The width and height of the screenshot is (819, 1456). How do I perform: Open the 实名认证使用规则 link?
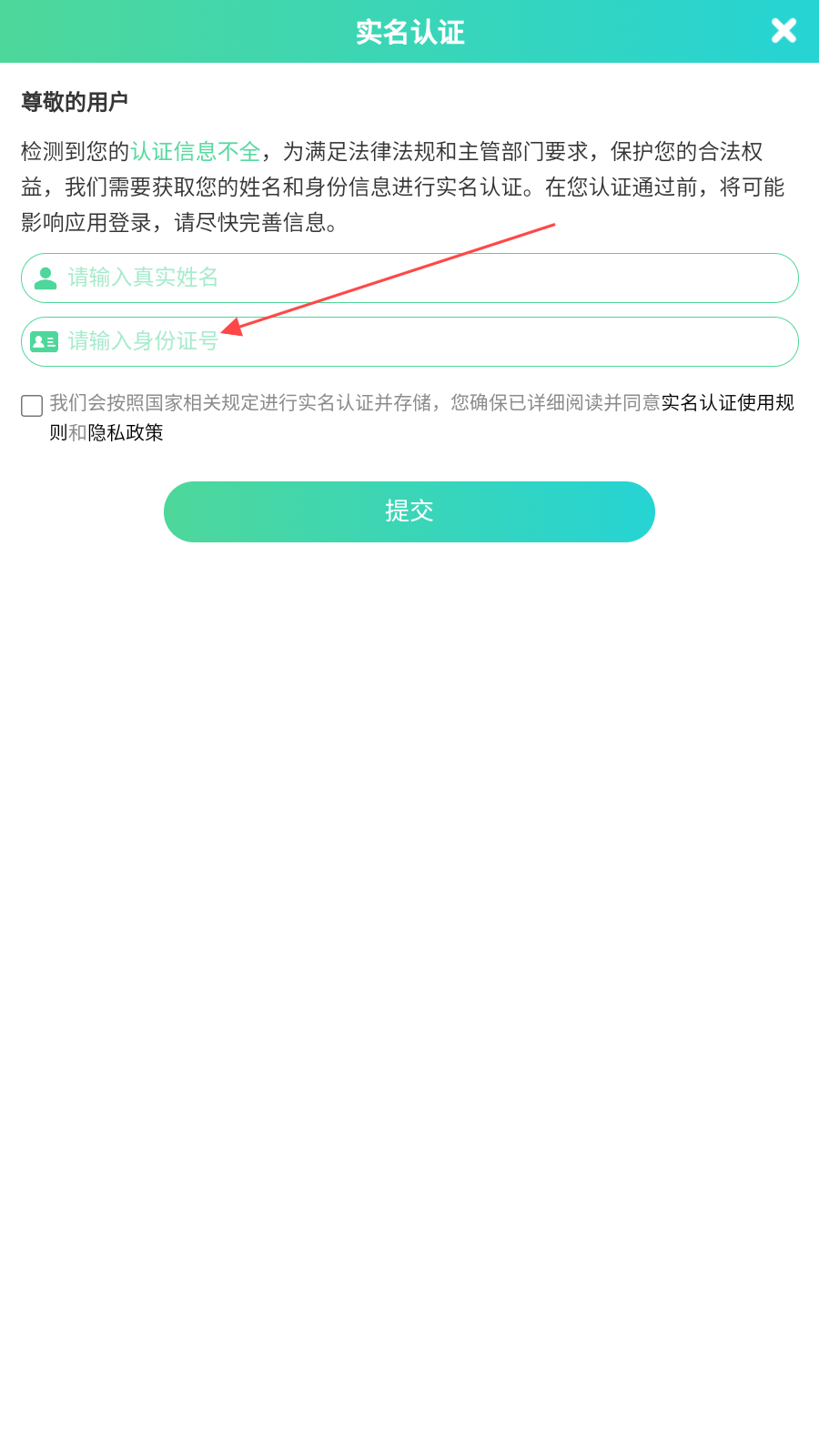click(x=727, y=402)
